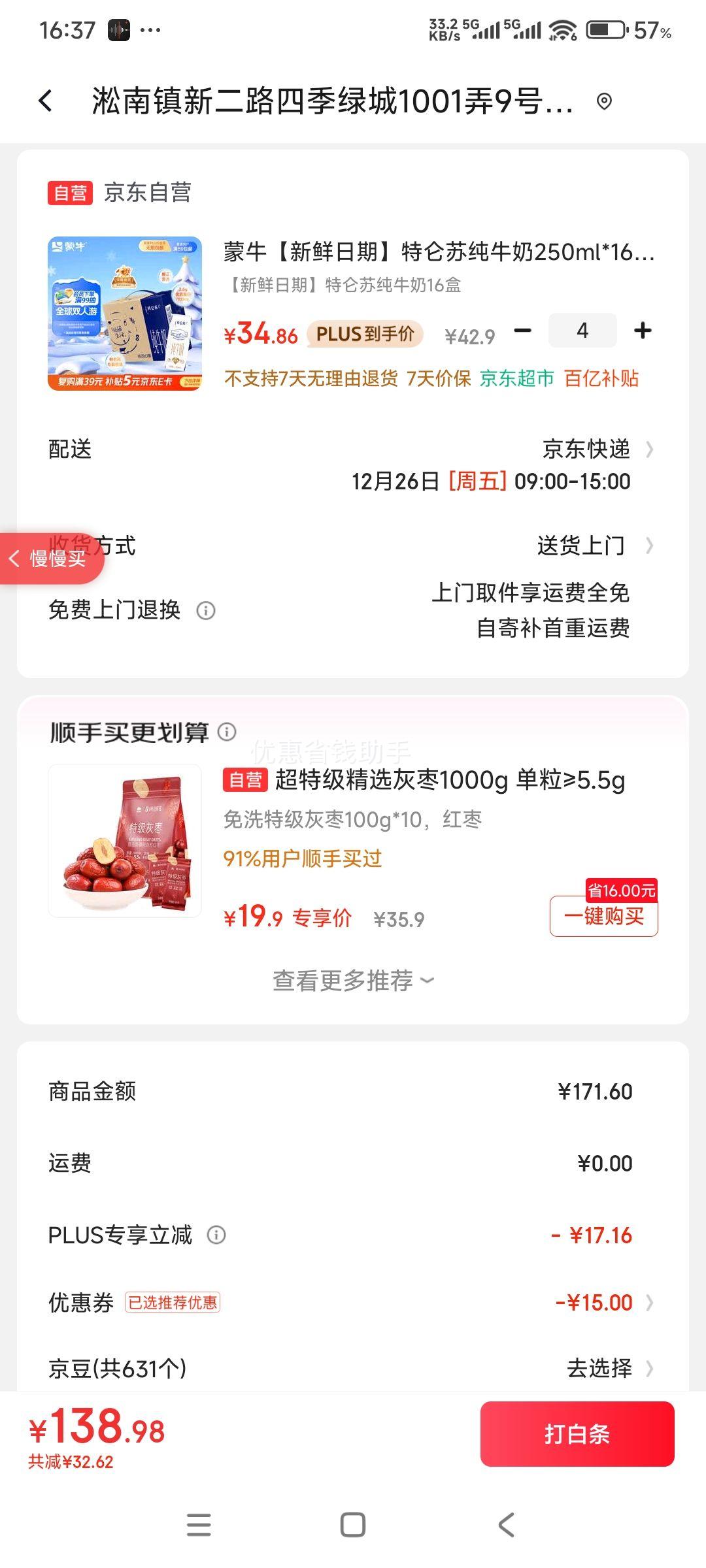Image resolution: width=706 pixels, height=1568 pixels.
Task: Expand 查看更多推荐 recommendations
Action: [352, 979]
